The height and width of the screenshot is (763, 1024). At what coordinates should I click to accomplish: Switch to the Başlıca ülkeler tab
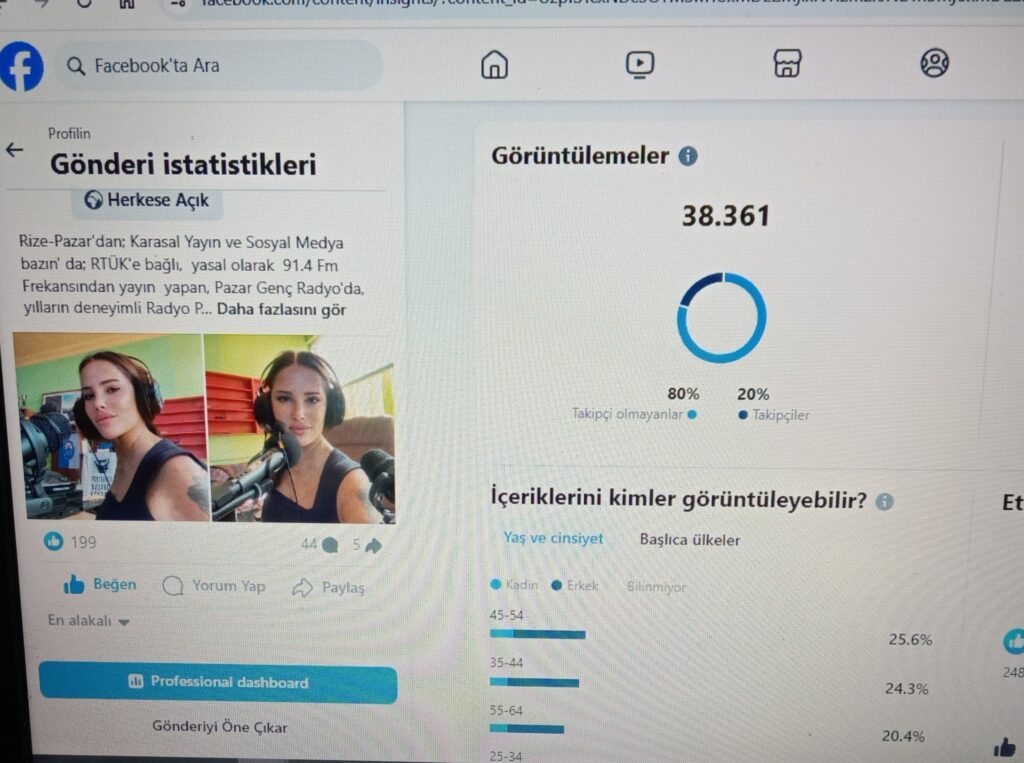point(690,540)
